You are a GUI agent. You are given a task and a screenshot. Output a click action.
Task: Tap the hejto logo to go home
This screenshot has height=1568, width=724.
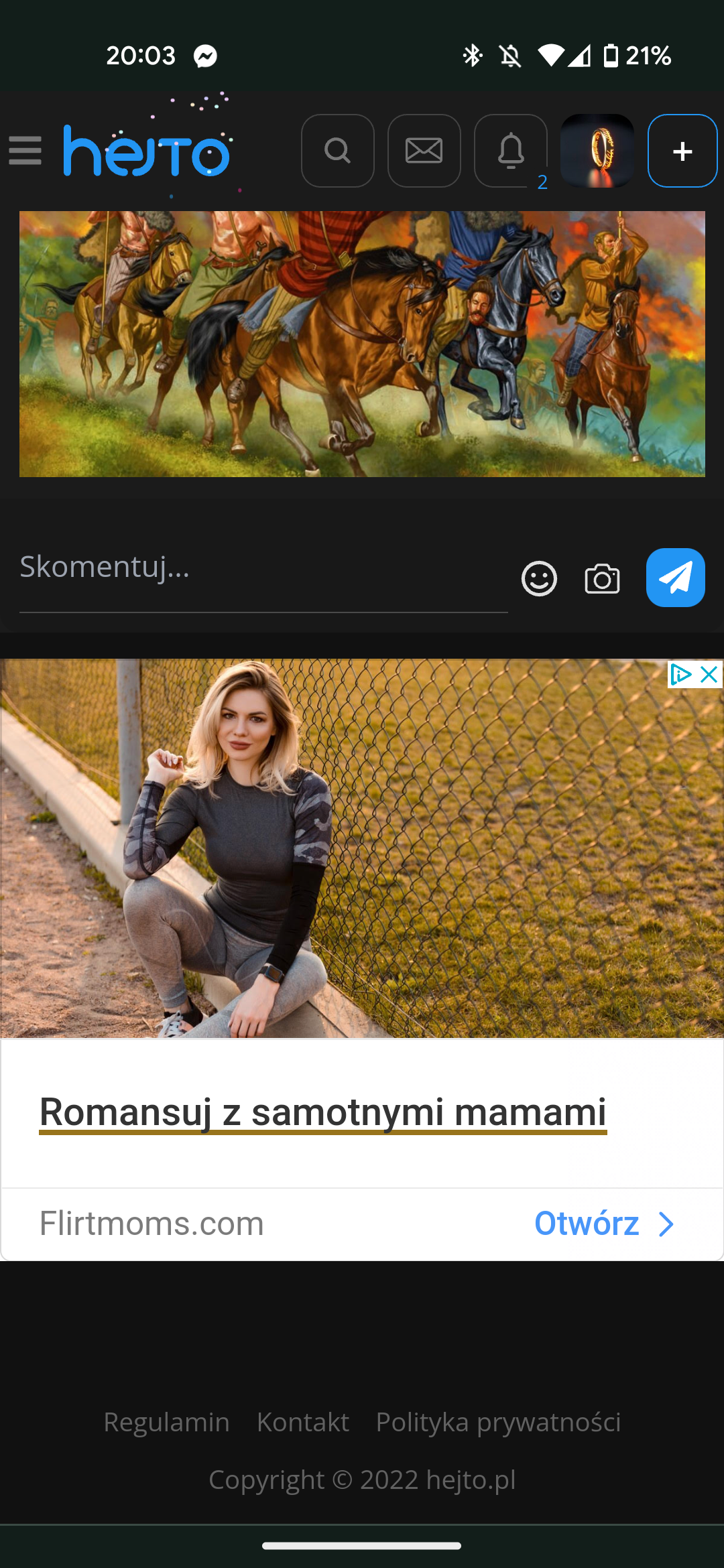pos(148,151)
